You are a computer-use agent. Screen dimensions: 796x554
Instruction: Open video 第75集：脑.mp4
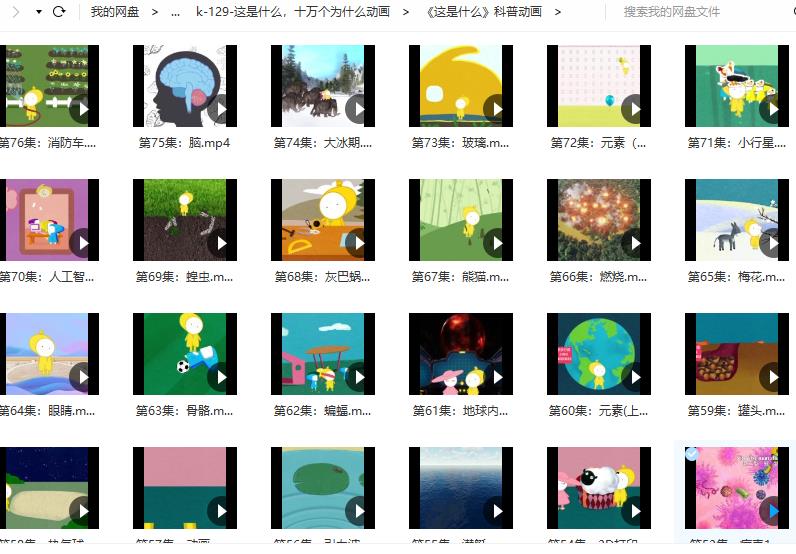[x=185, y=85]
